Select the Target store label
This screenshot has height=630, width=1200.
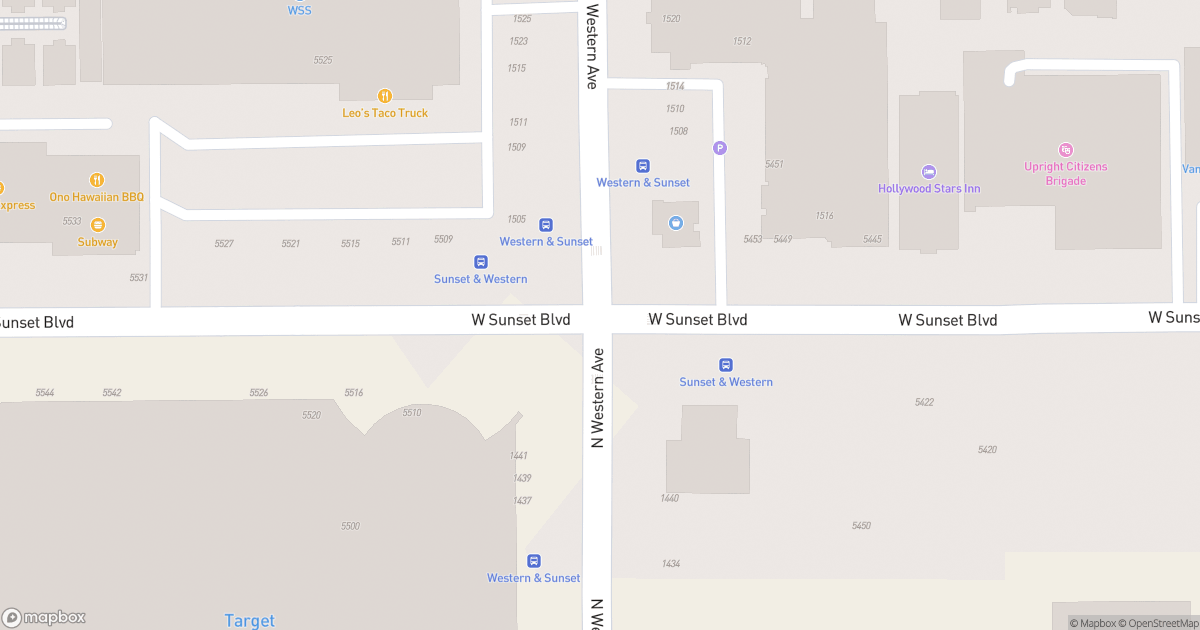click(249, 621)
